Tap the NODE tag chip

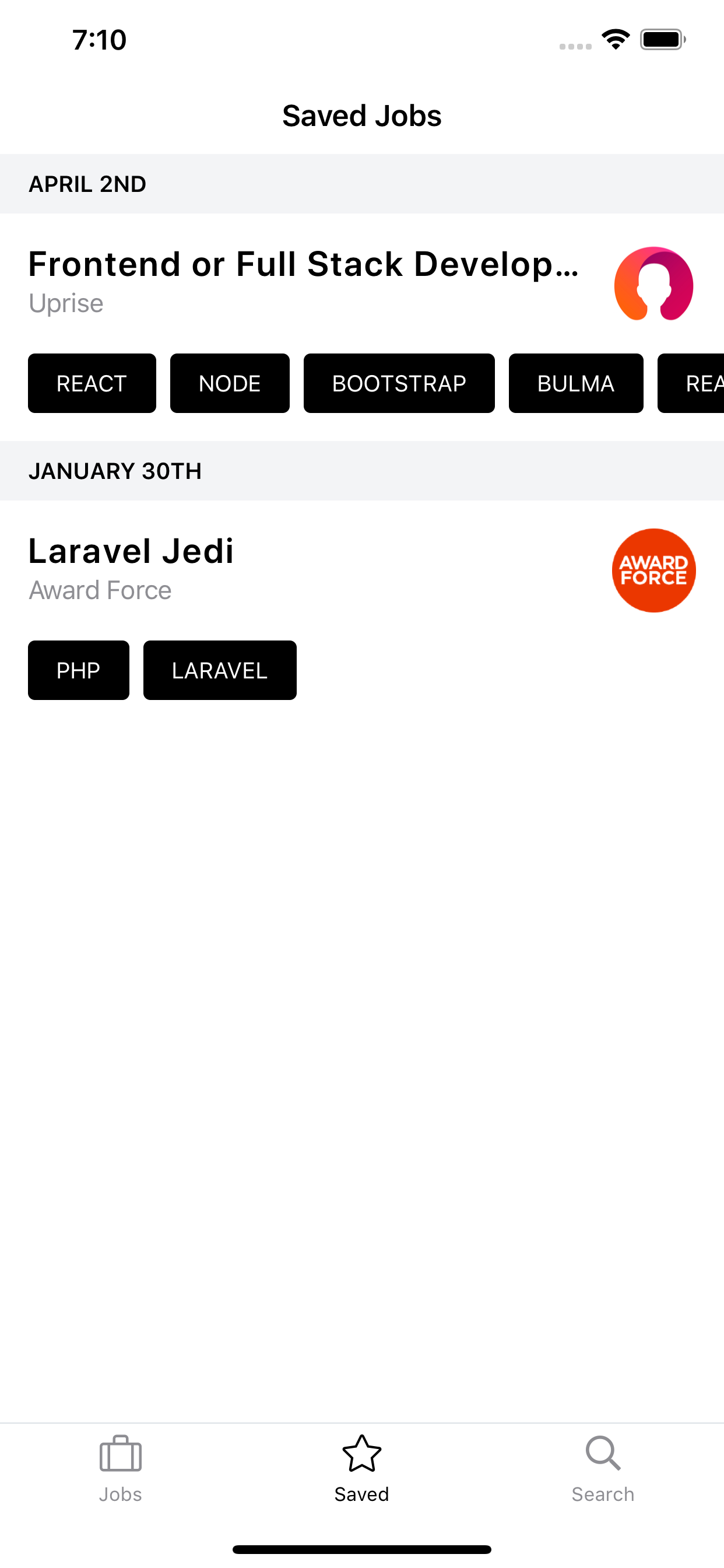click(229, 383)
